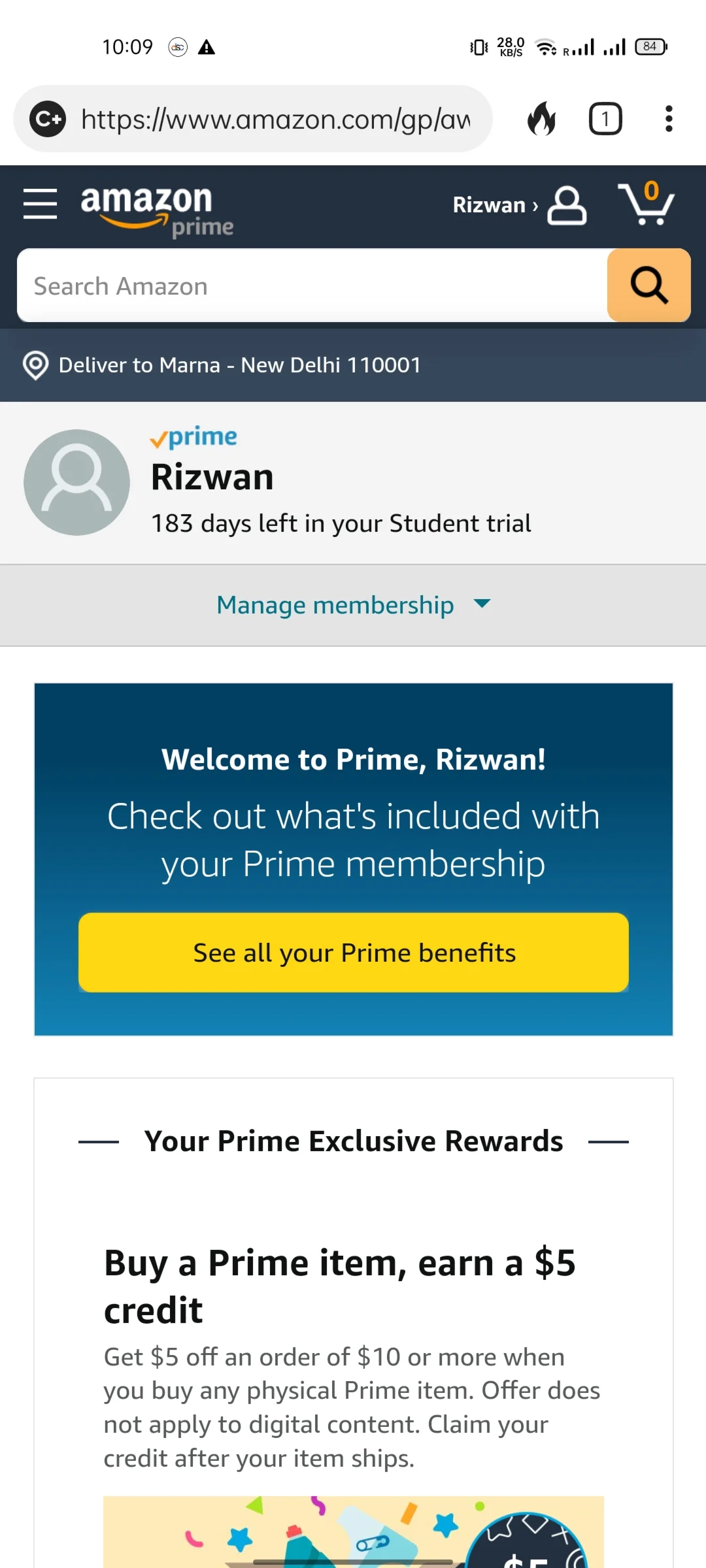Tap the orange search magnifier button

pyautogui.click(x=648, y=286)
